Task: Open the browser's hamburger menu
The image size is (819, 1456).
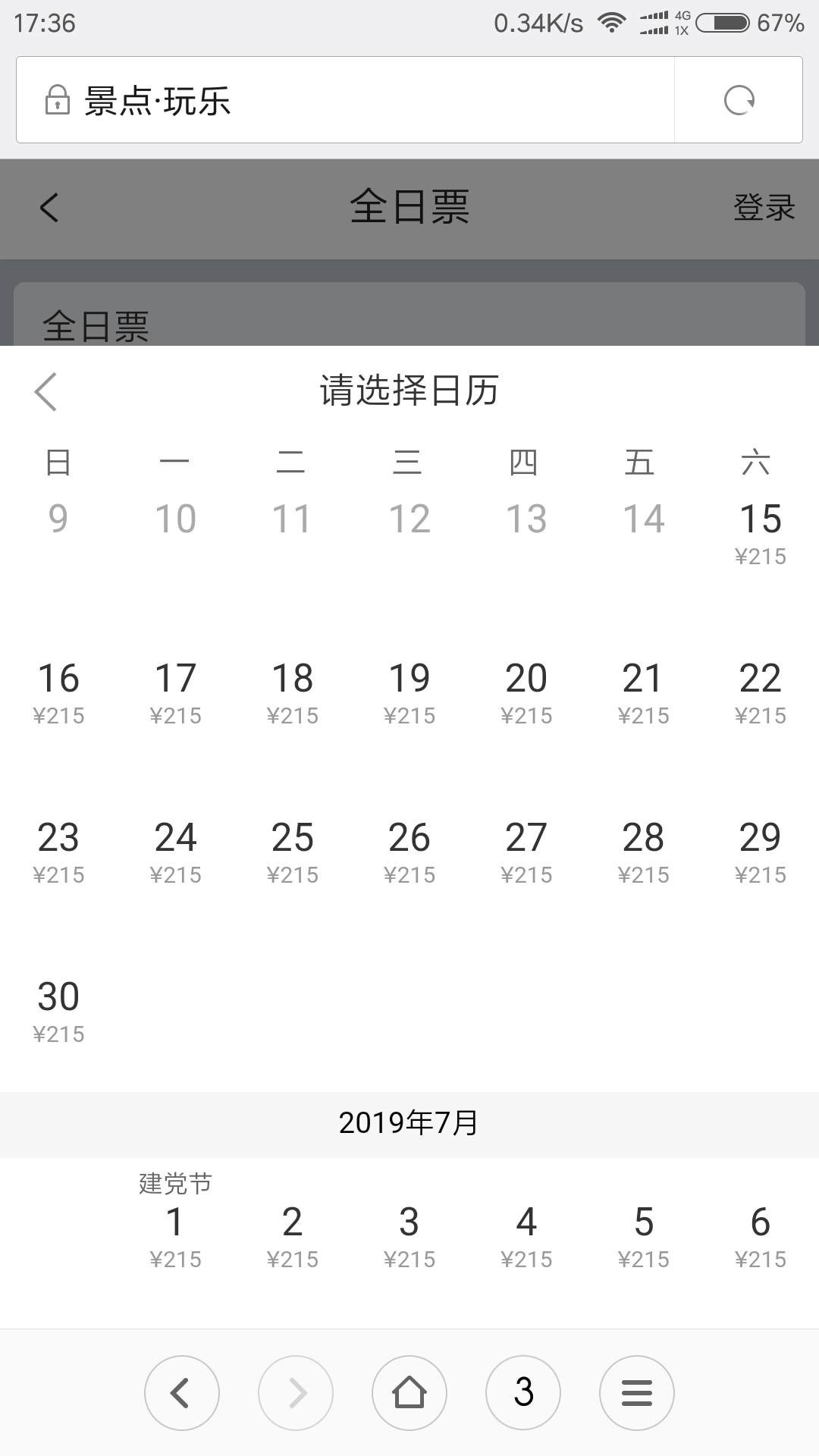Action: [637, 1393]
